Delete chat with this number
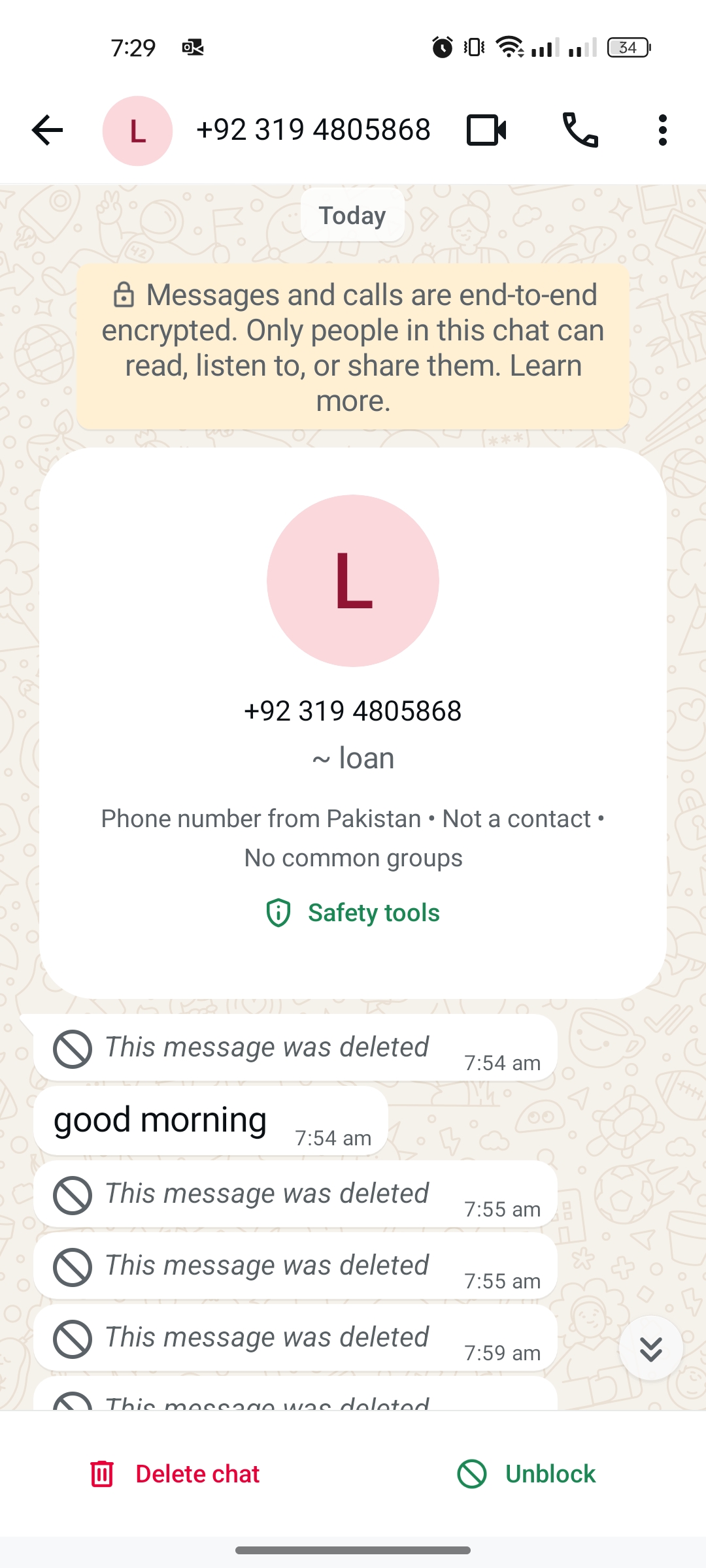Viewport: 706px width, 1568px height. 175,1474
